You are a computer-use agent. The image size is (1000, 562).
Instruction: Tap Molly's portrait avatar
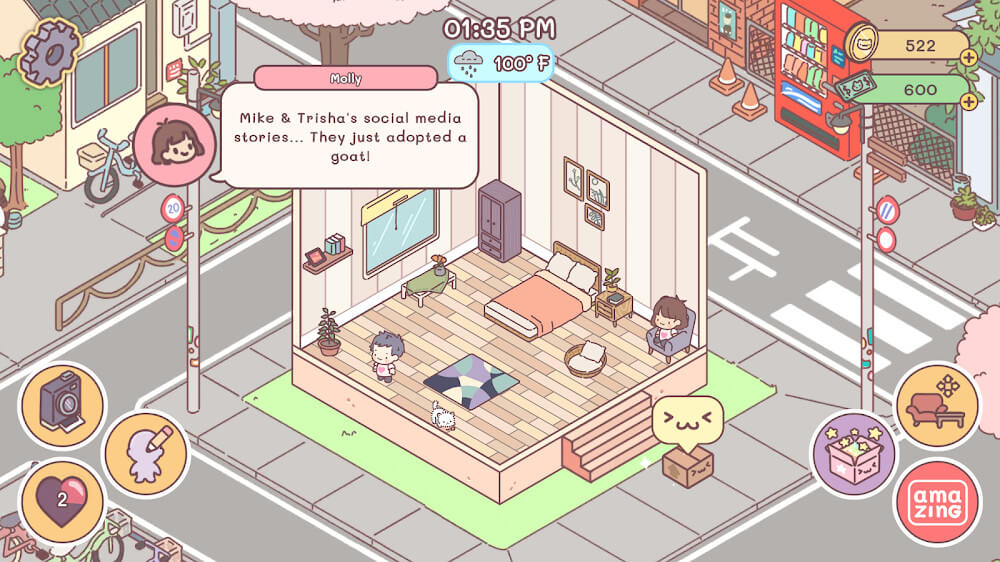174,145
